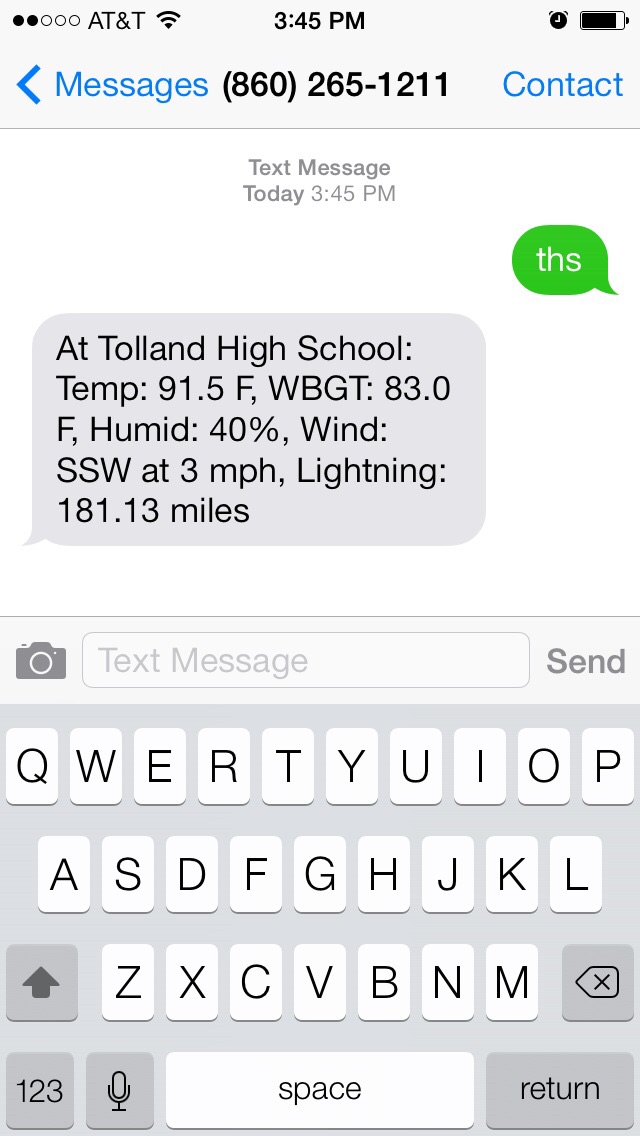Focus the Text Message input field
Image resolution: width=640 pixels, height=1136 pixels.
[x=306, y=660]
